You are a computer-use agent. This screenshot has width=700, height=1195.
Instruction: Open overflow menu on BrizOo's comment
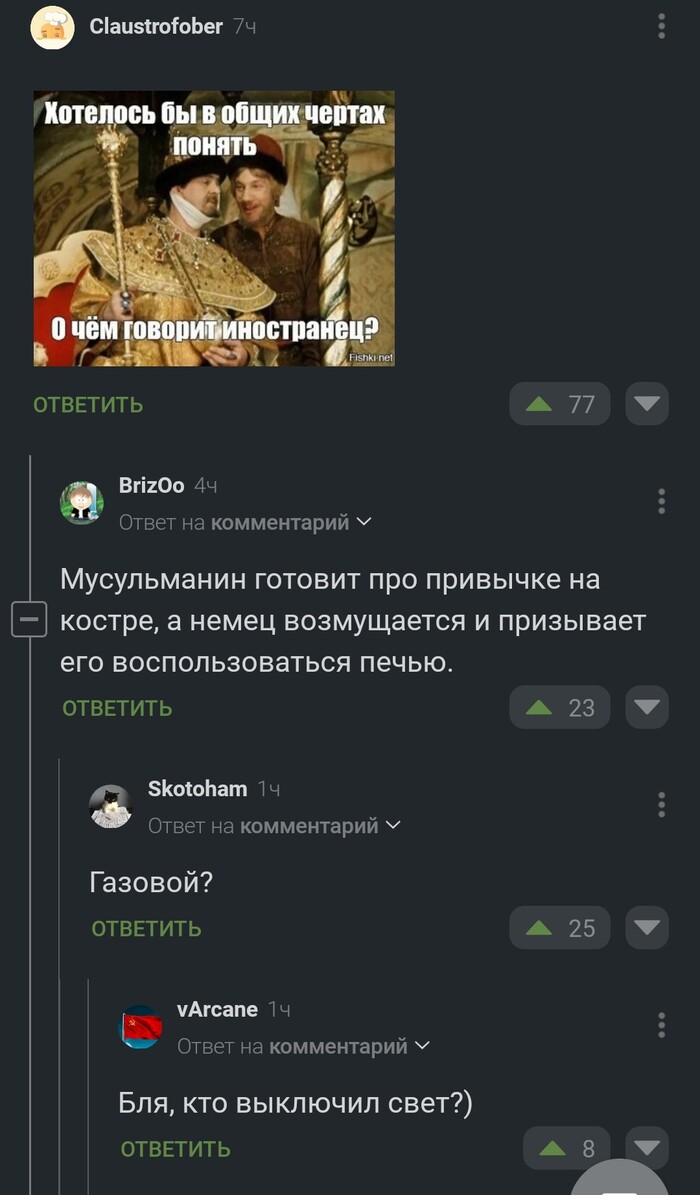pyautogui.click(x=661, y=501)
